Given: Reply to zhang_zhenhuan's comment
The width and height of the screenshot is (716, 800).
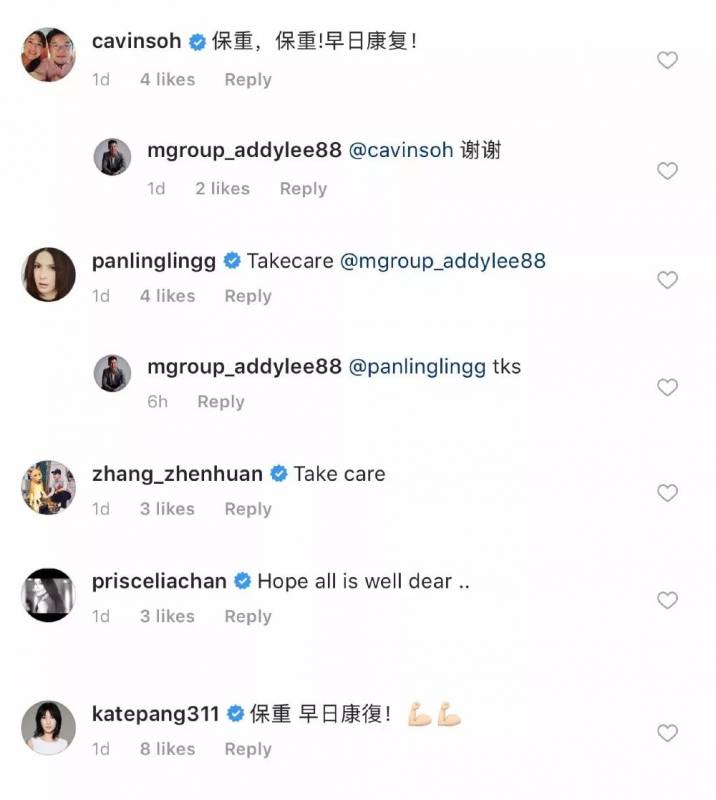Looking at the screenshot, I should coord(248,510).
